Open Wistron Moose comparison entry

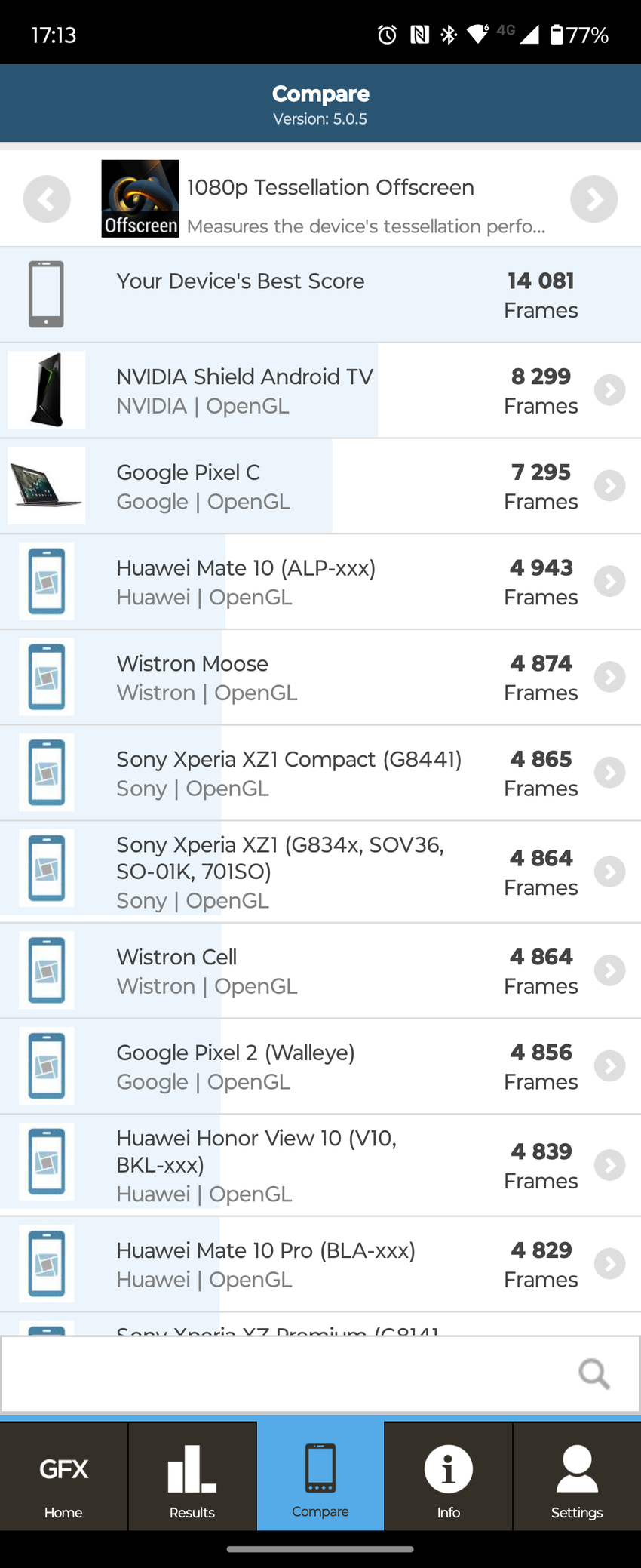pyautogui.click(x=320, y=678)
